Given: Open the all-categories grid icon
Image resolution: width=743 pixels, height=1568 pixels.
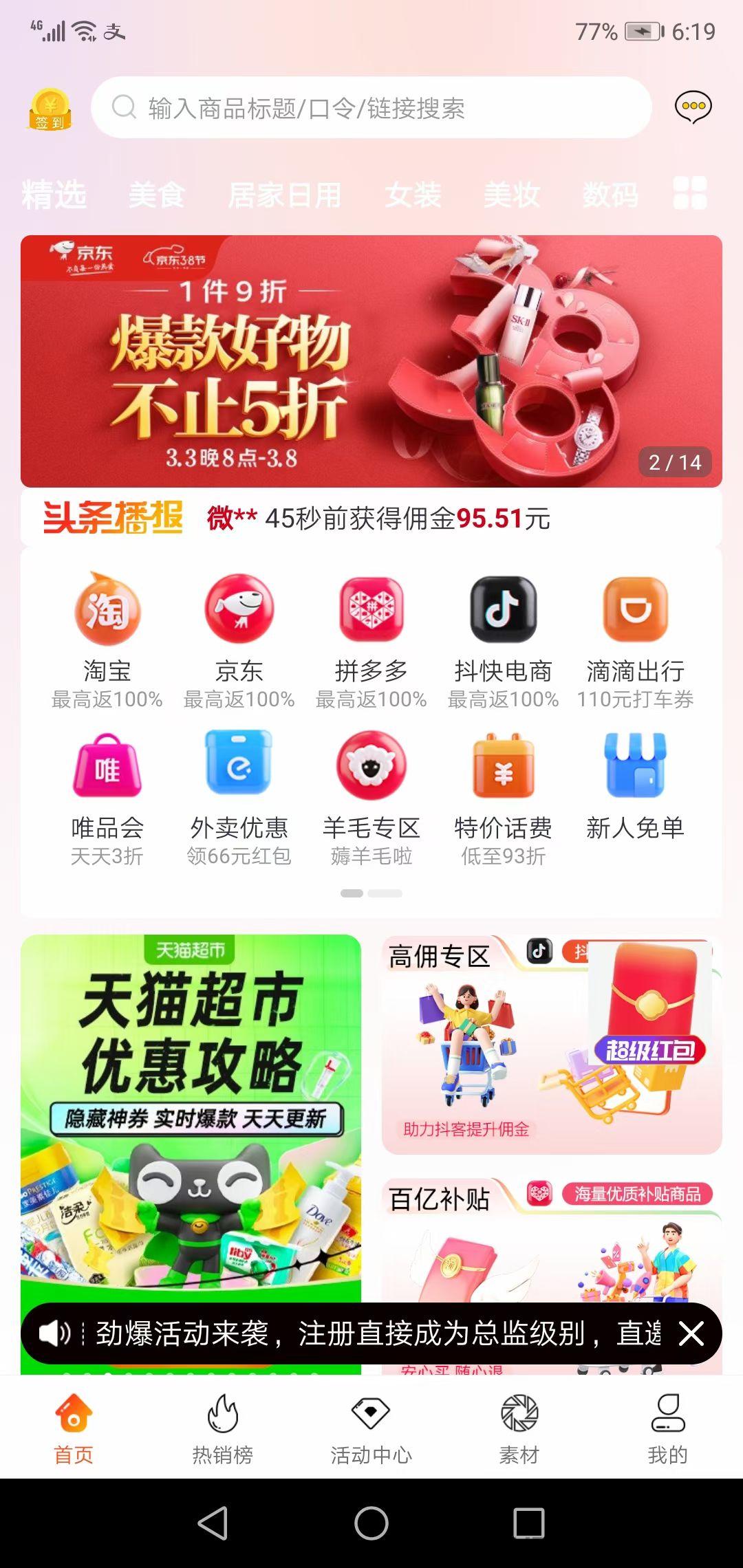Looking at the screenshot, I should pyautogui.click(x=690, y=193).
